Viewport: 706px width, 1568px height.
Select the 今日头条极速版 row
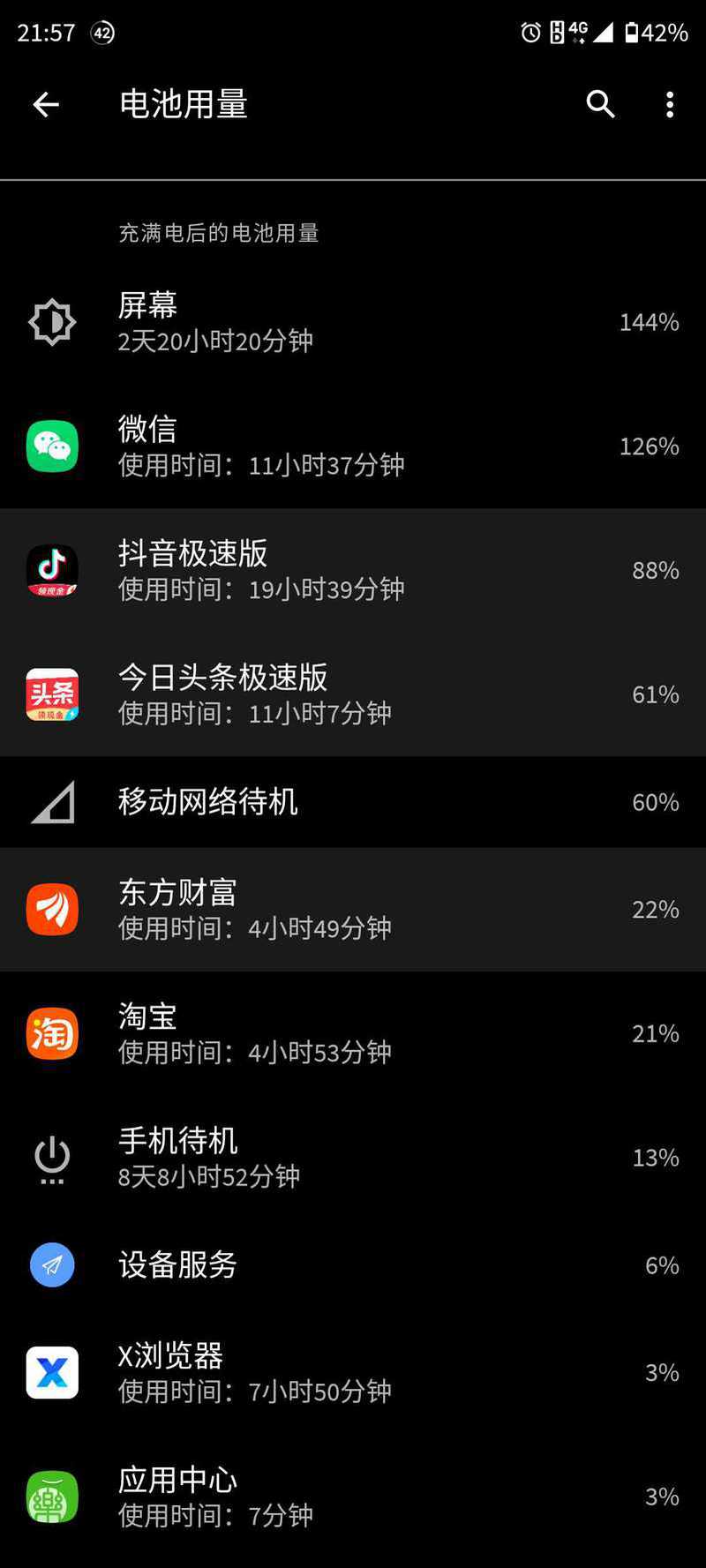click(353, 694)
